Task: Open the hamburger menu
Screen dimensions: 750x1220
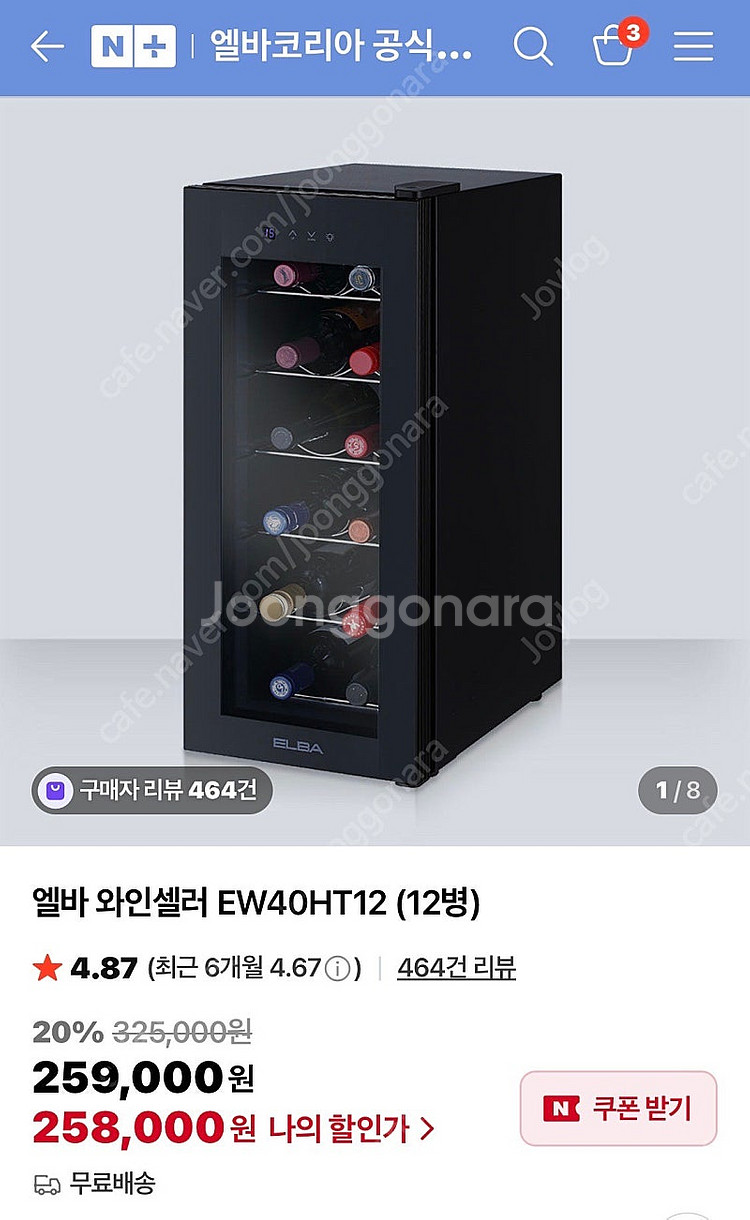Action: [693, 46]
